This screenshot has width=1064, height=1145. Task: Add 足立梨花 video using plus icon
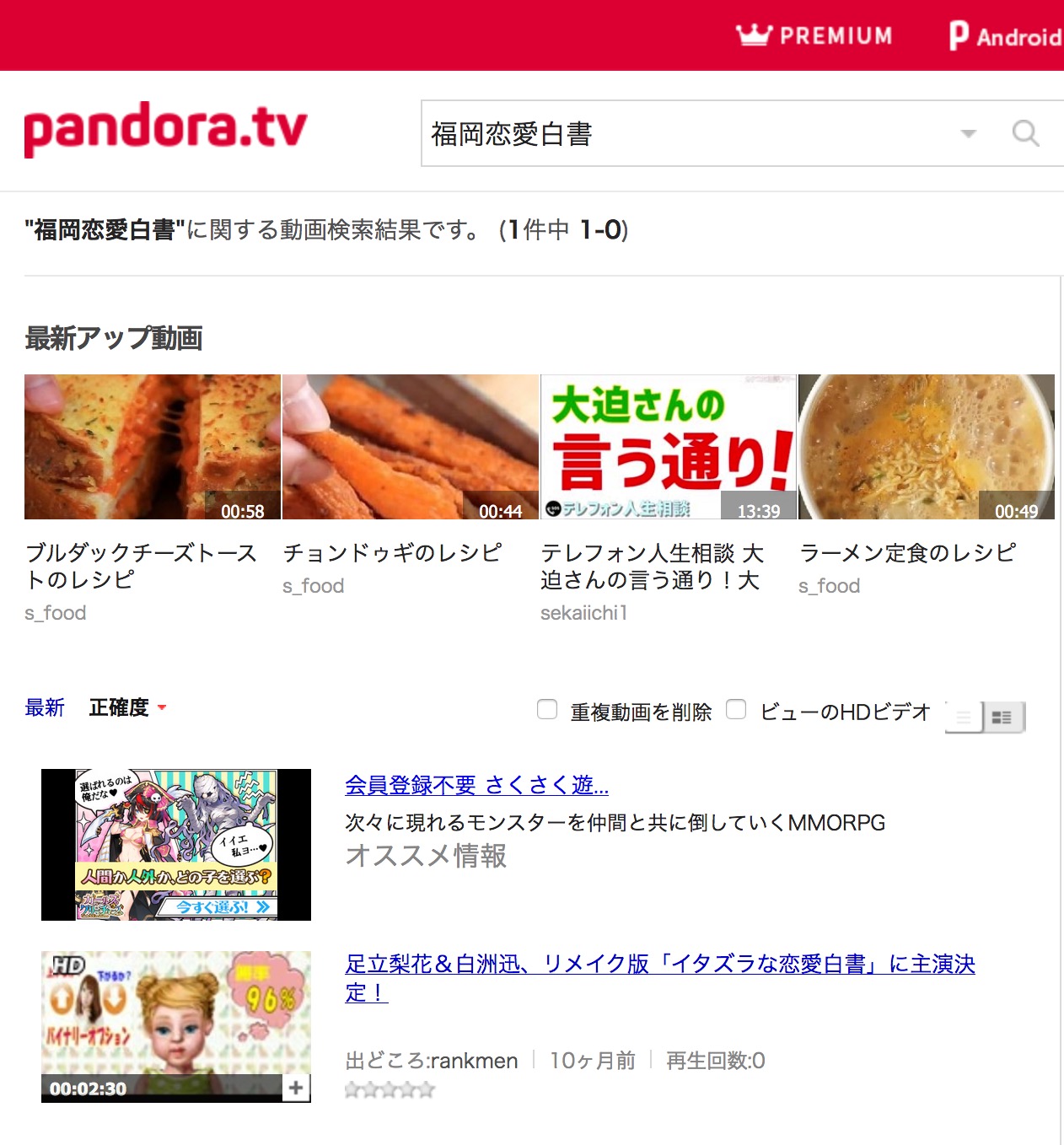296,1088
